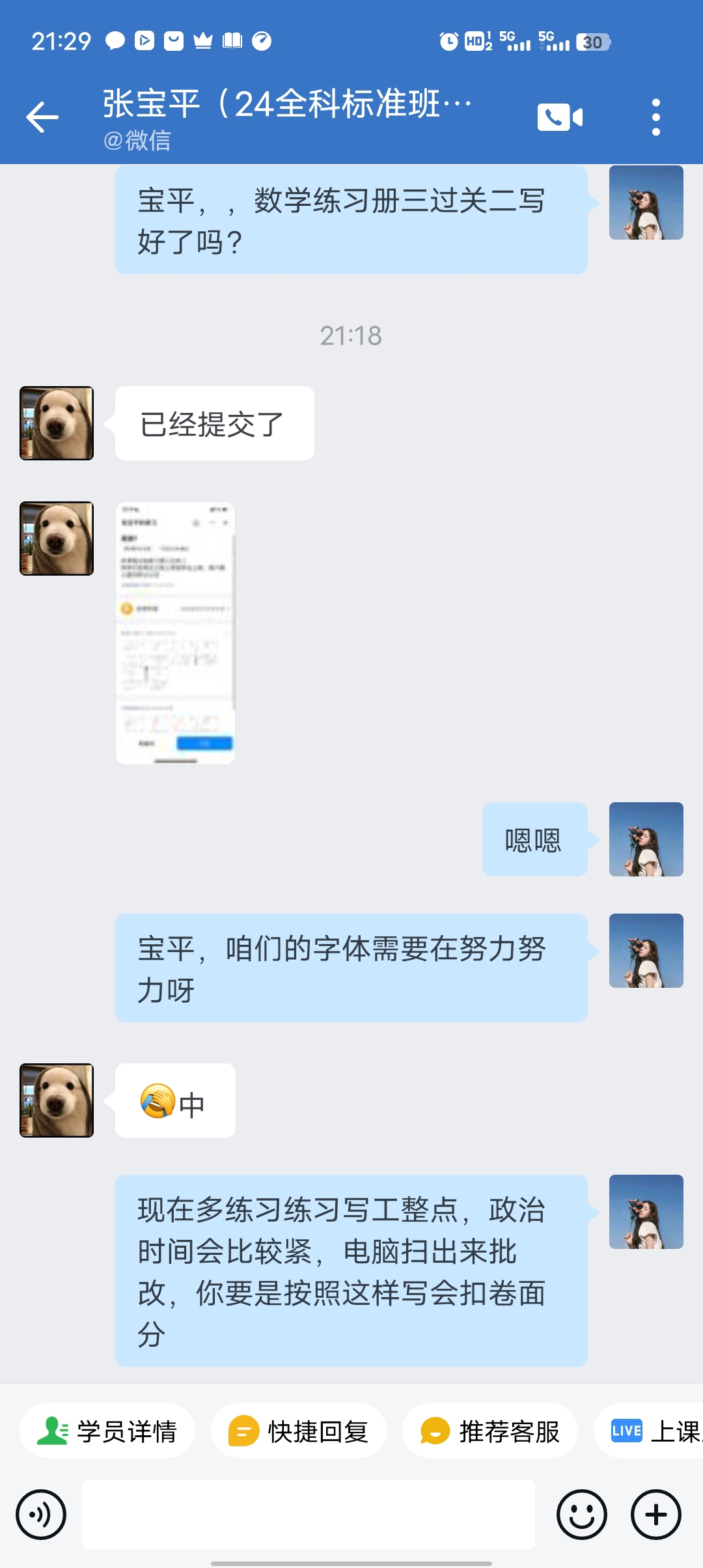The width and height of the screenshot is (703, 1568).
Task: Start a voice or video call
Action: tap(560, 117)
